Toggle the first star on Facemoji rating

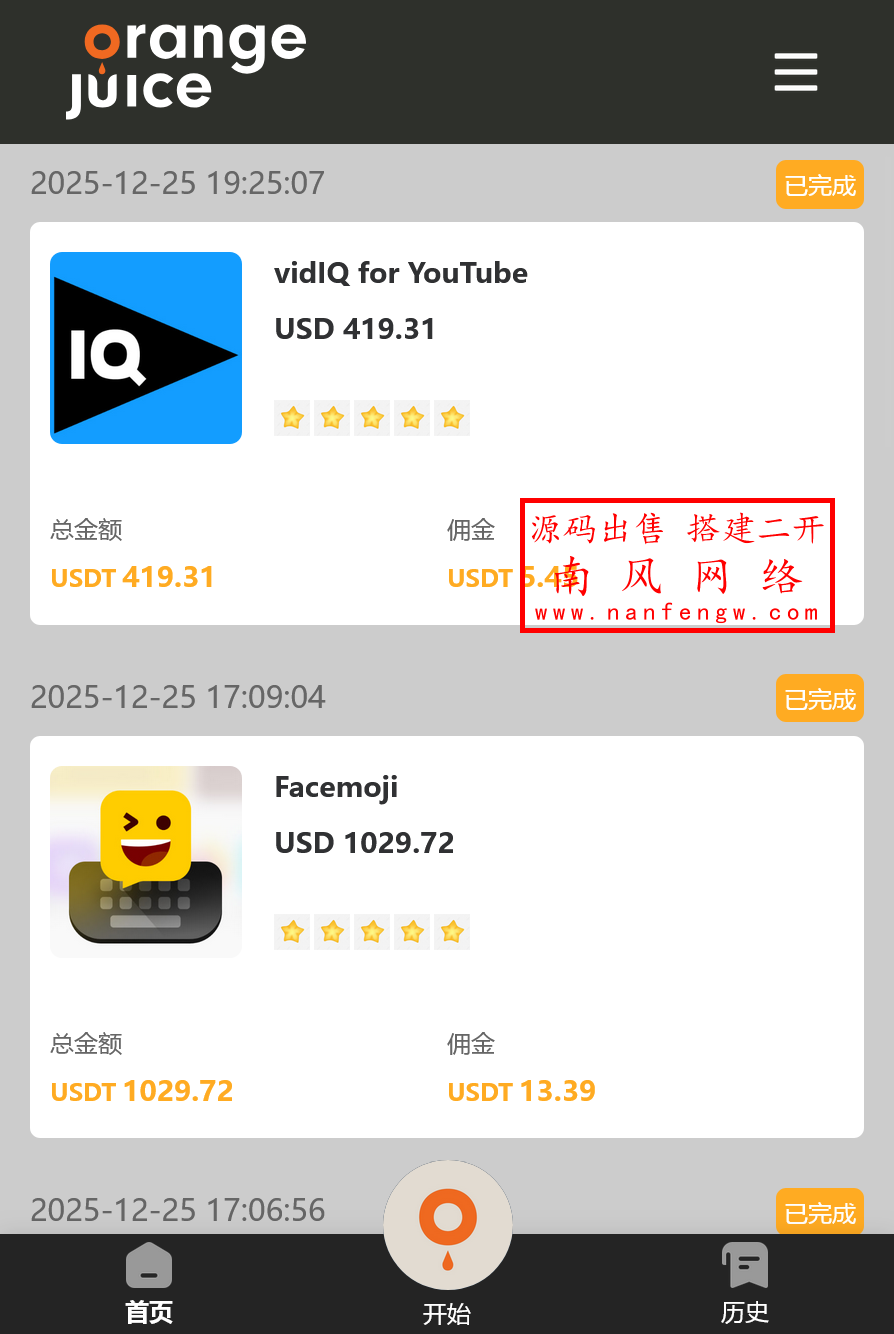tap(291, 931)
